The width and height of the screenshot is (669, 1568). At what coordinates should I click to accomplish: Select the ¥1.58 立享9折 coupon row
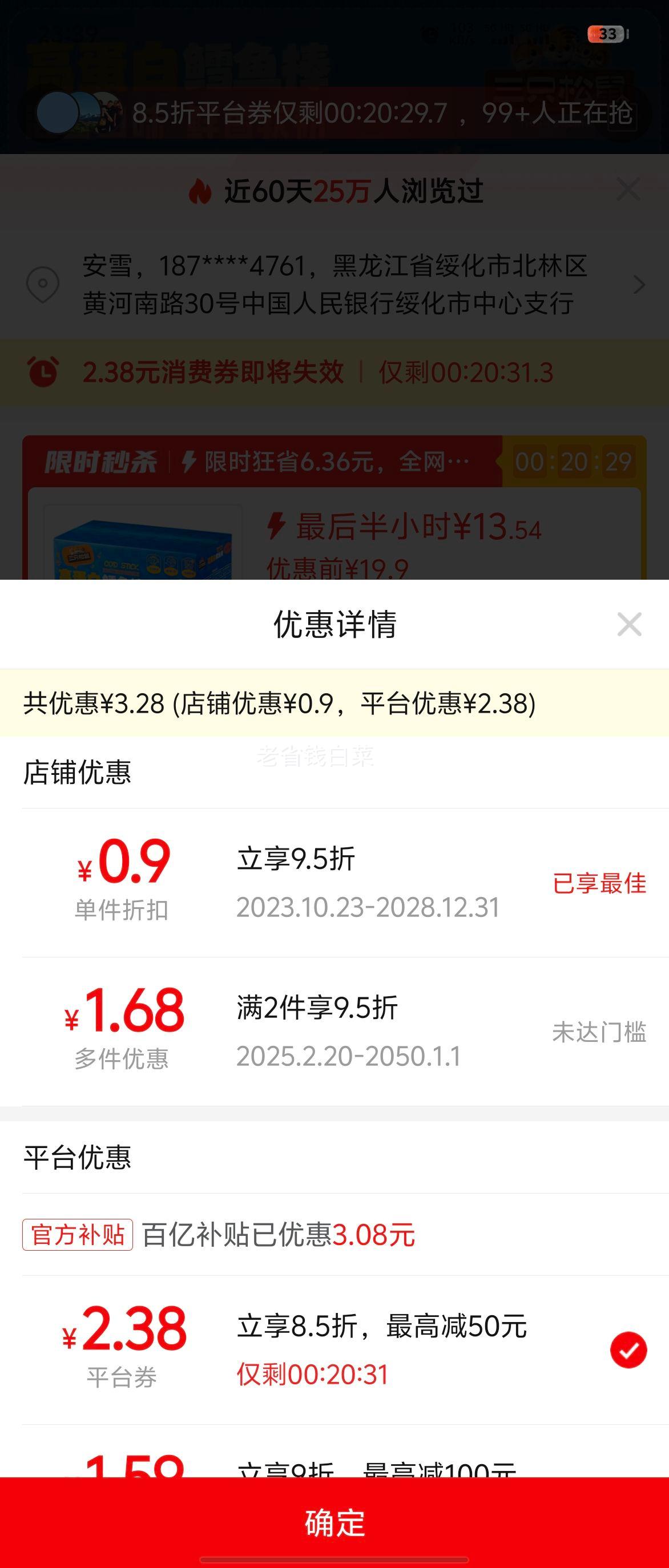(x=335, y=1466)
